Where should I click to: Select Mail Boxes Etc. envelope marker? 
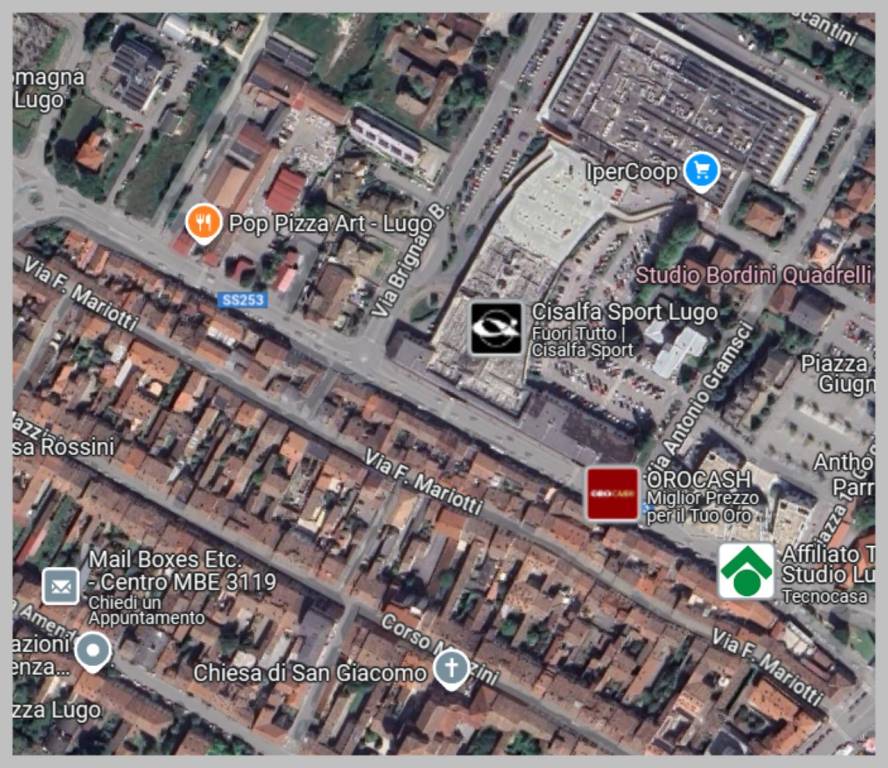(60, 586)
